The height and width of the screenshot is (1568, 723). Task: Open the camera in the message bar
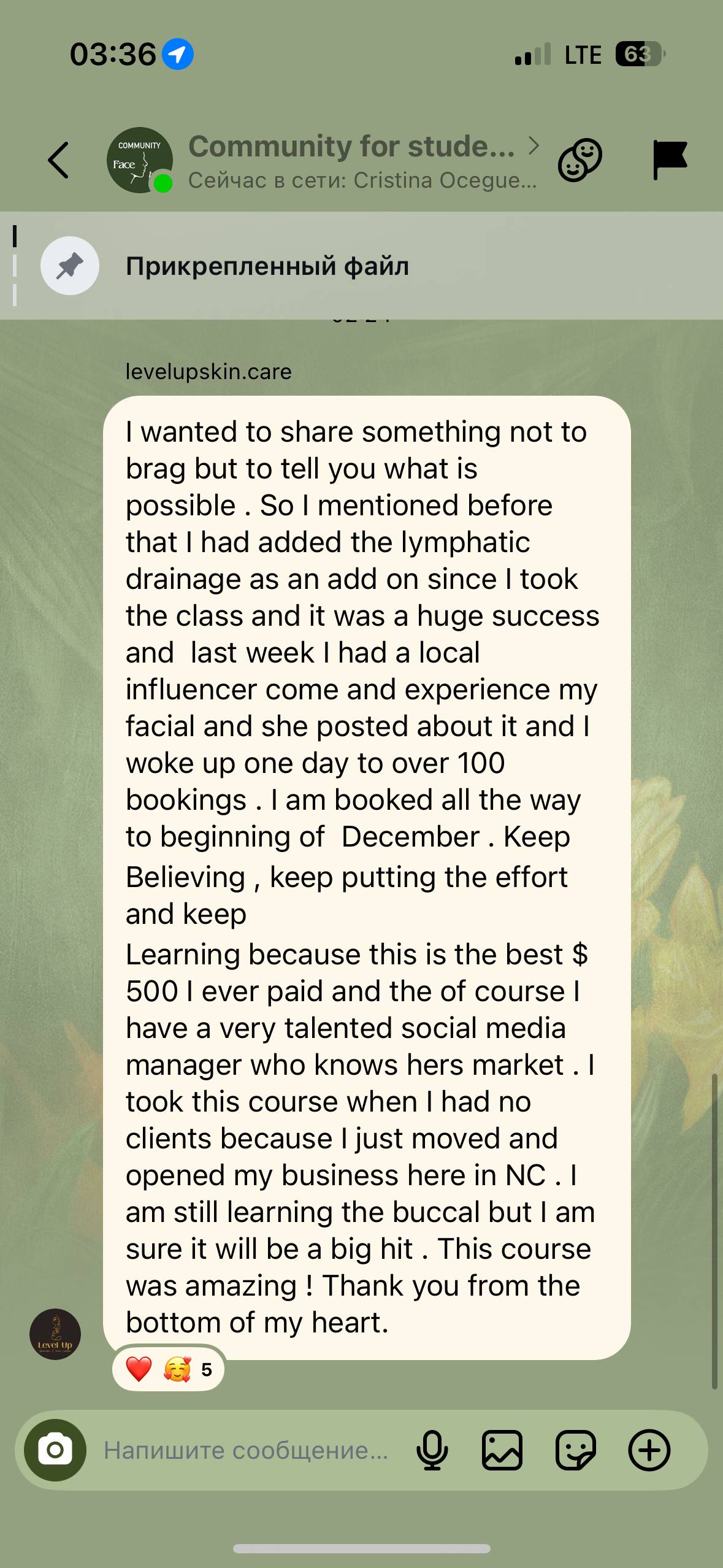[55, 1450]
